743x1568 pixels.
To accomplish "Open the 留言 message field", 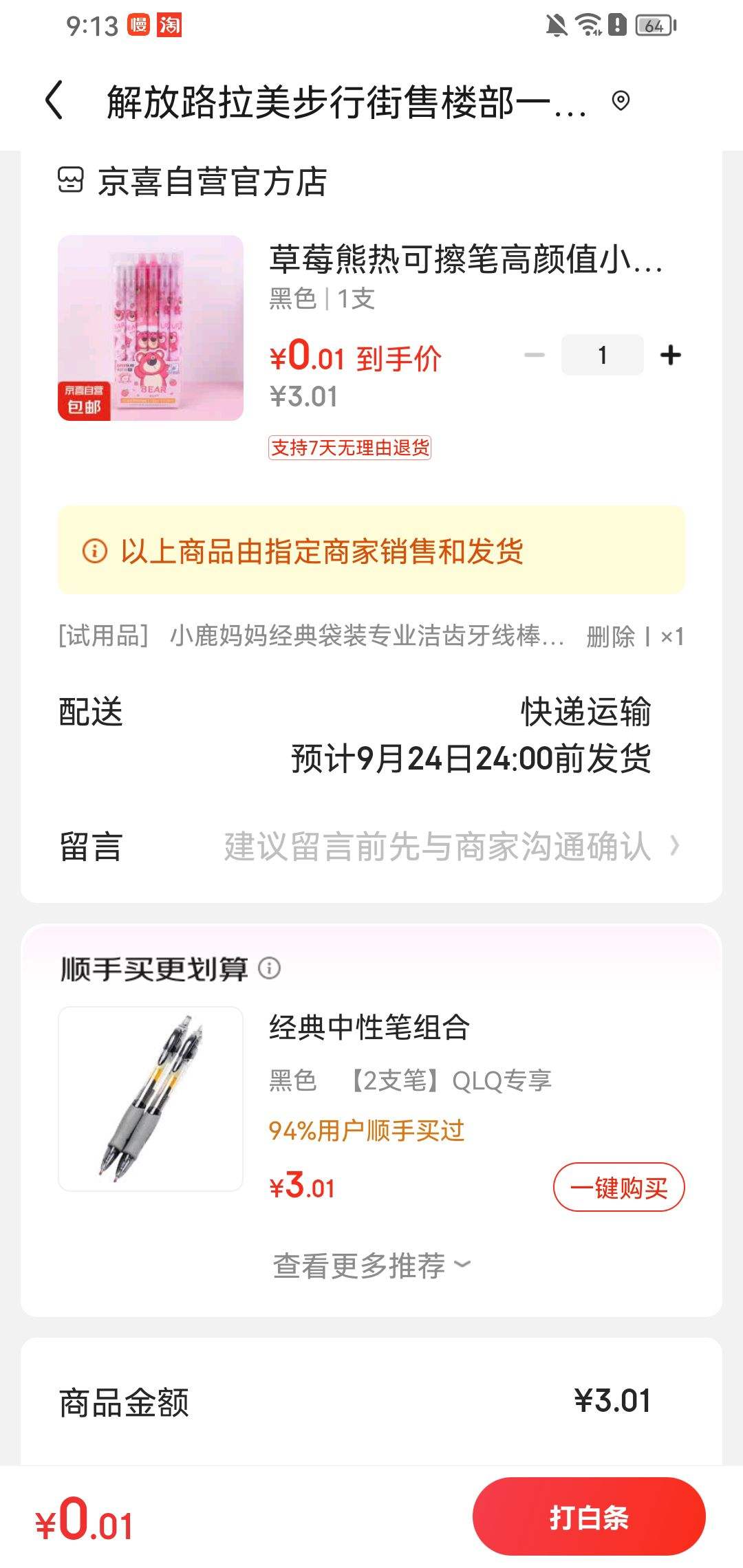I will tap(437, 847).
